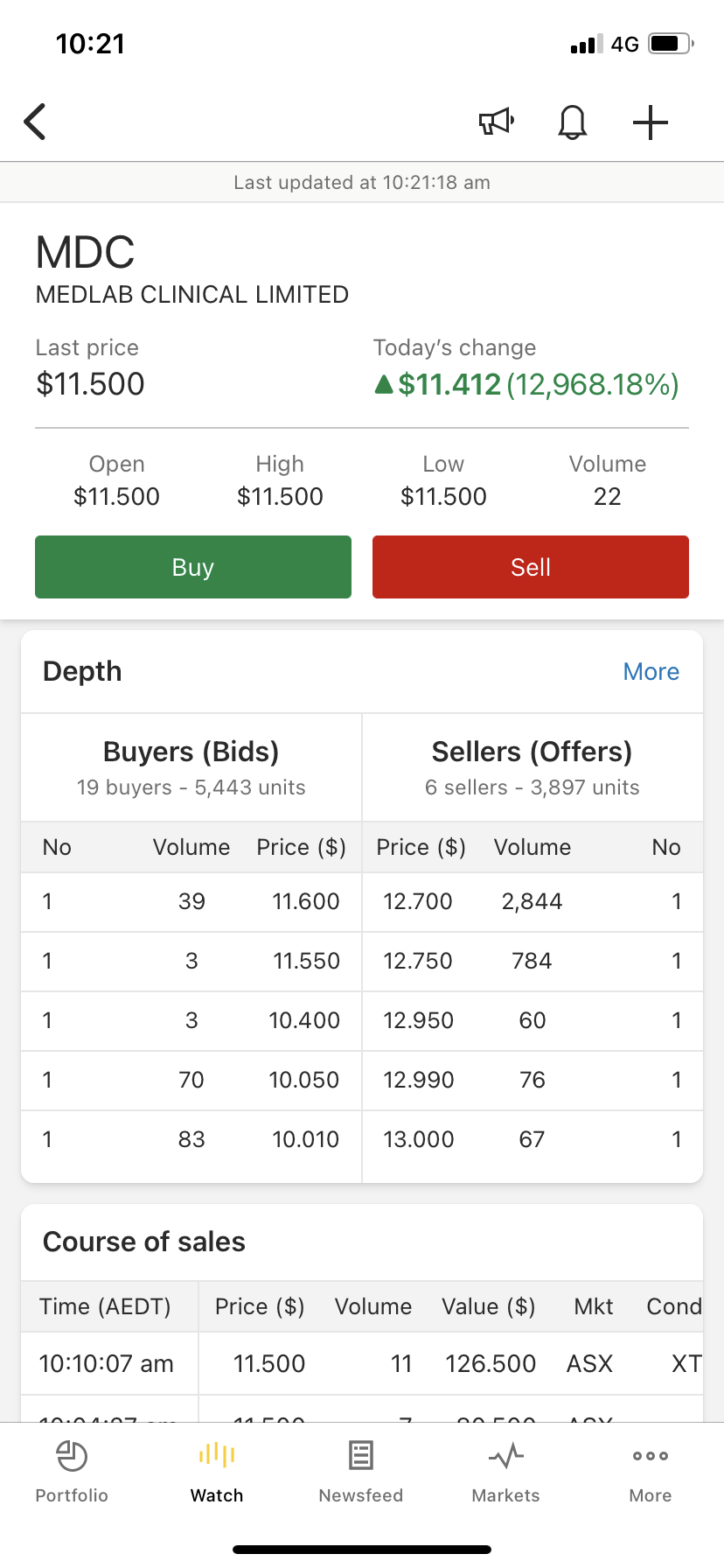Go back using the top-left arrow
The image size is (724, 1568).
(x=35, y=122)
